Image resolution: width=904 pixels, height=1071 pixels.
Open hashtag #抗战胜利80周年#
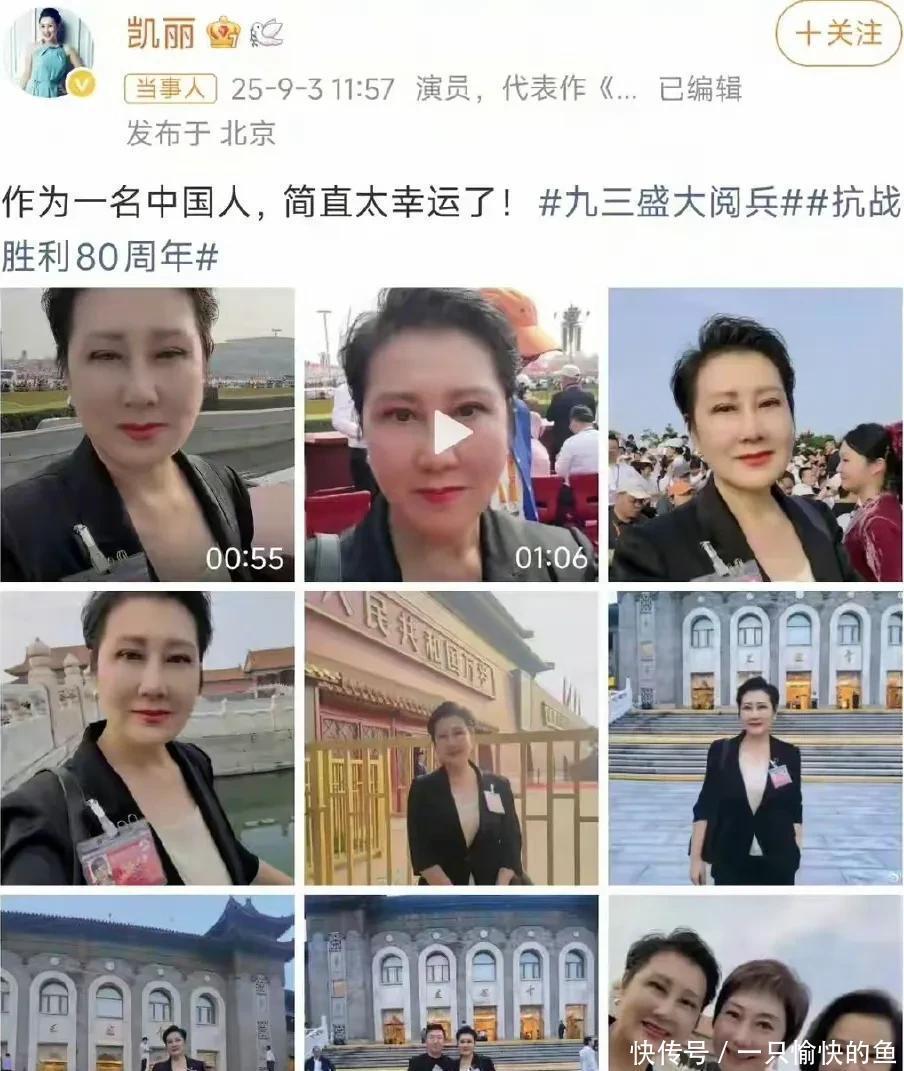point(110,257)
